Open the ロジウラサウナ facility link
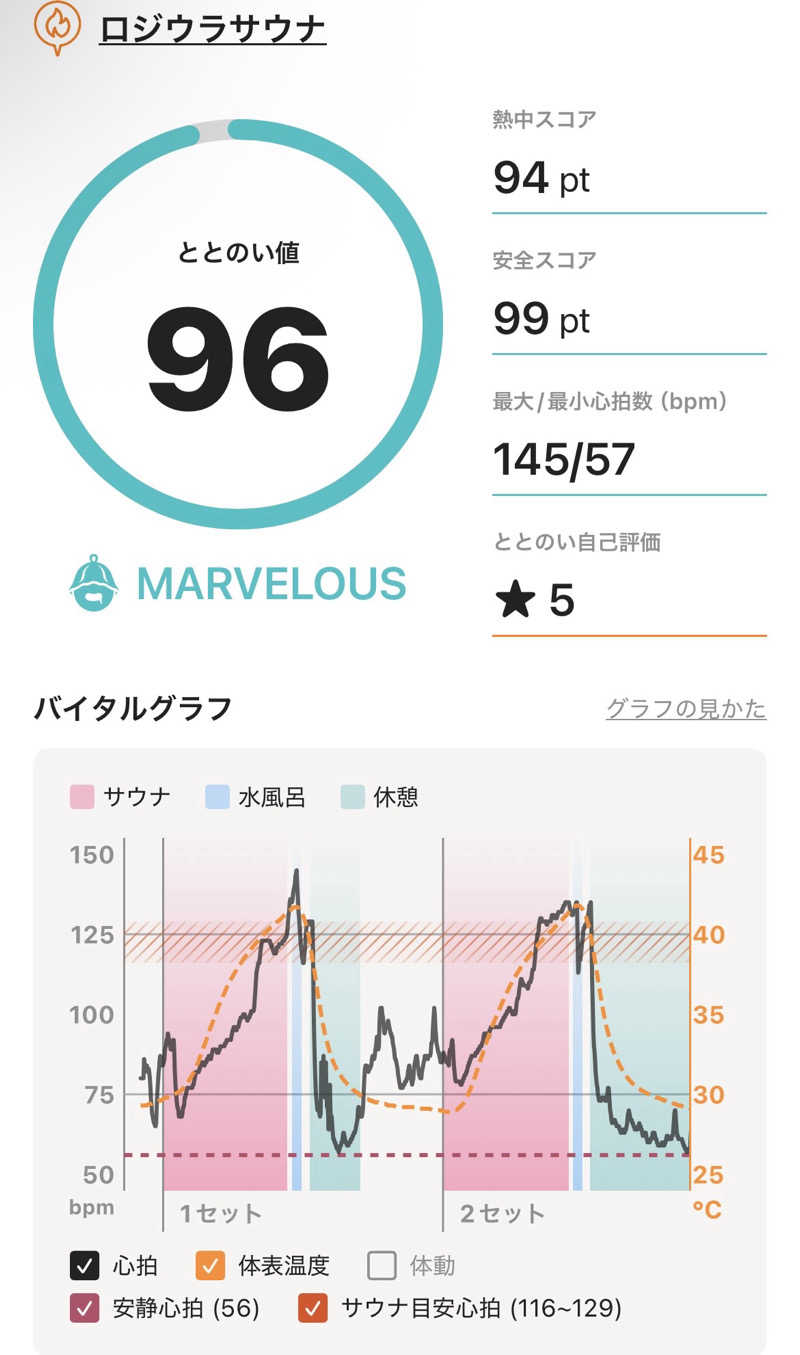 [212, 28]
